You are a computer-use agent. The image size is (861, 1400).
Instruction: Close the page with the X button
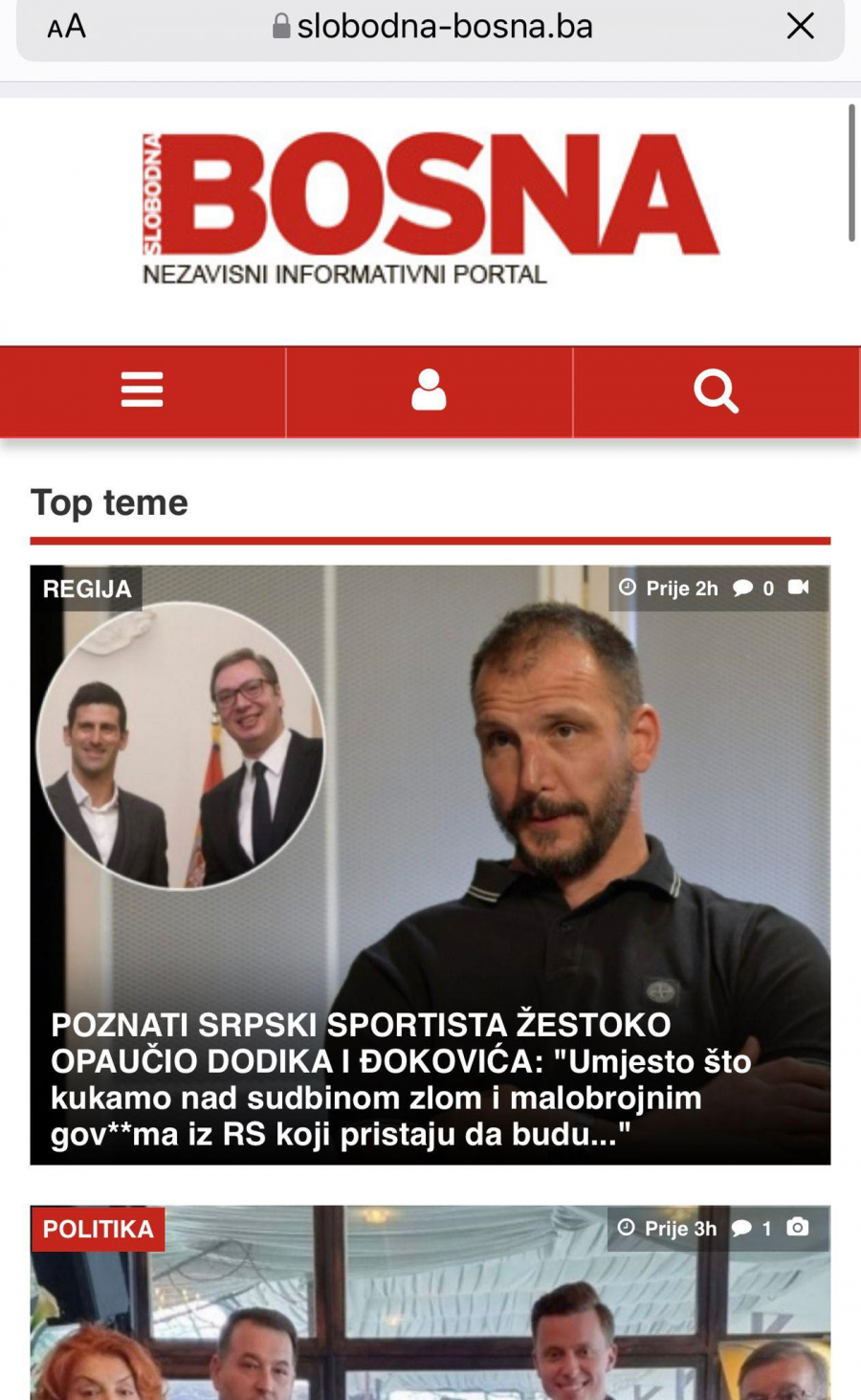coord(800,26)
